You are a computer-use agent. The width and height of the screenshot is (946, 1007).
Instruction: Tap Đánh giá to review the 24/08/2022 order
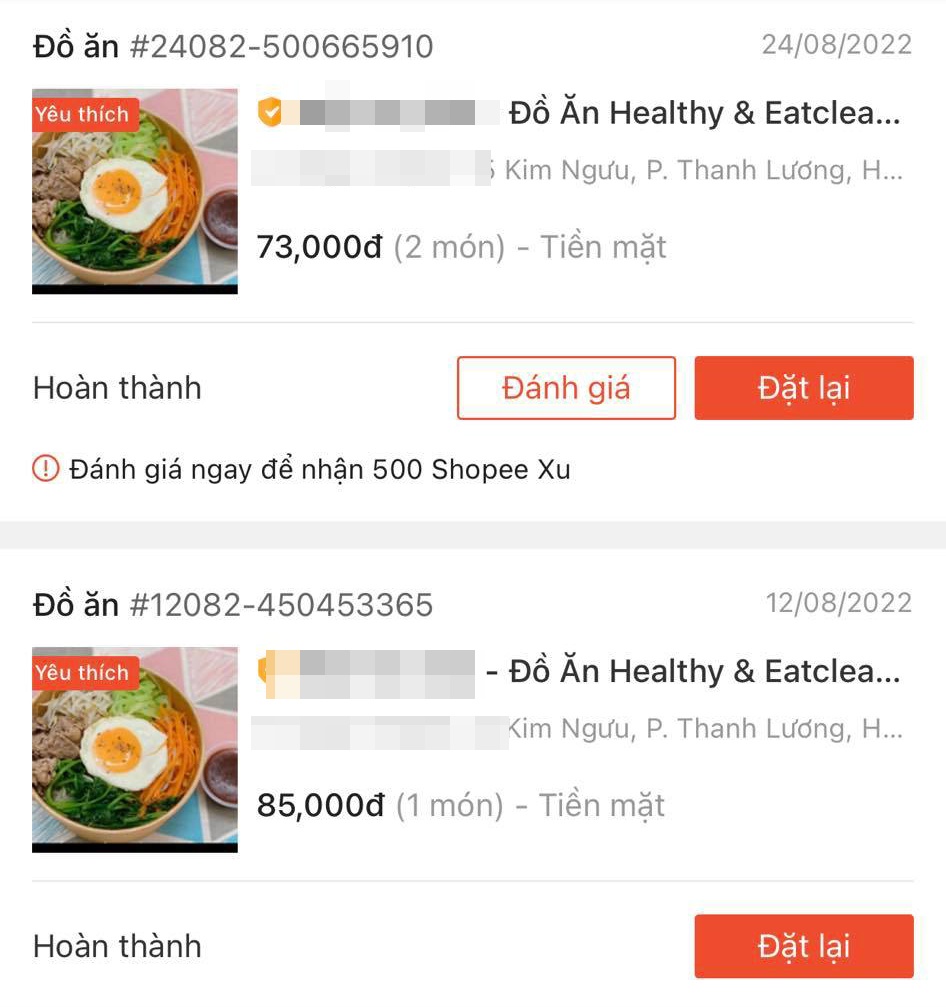[x=566, y=388]
